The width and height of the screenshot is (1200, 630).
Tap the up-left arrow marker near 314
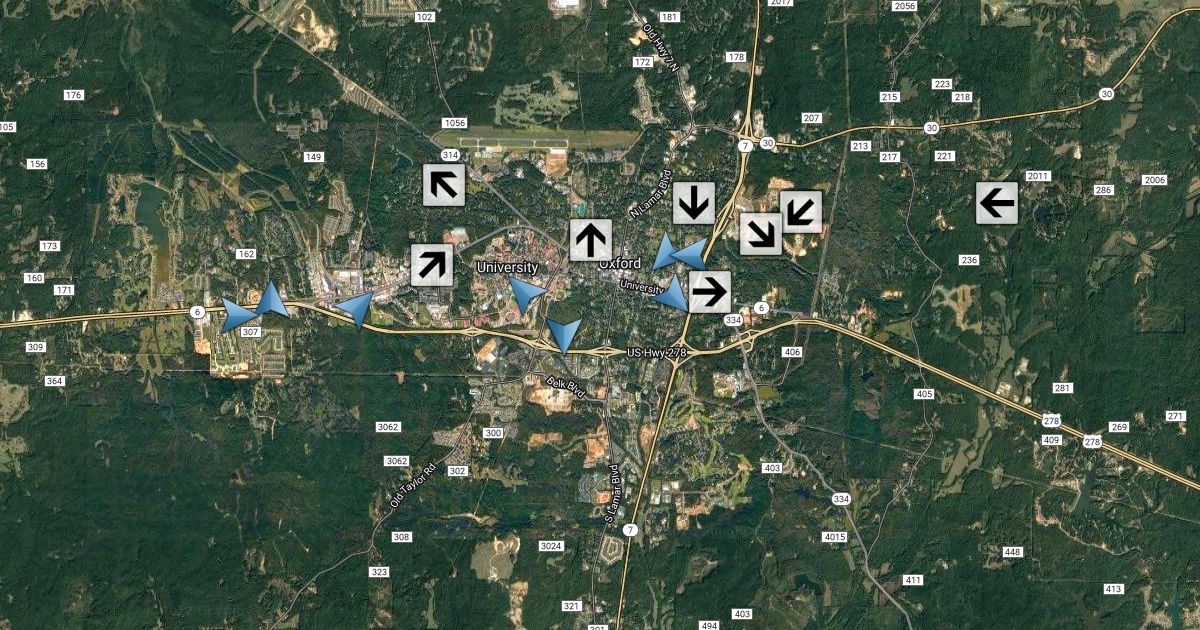point(442,185)
